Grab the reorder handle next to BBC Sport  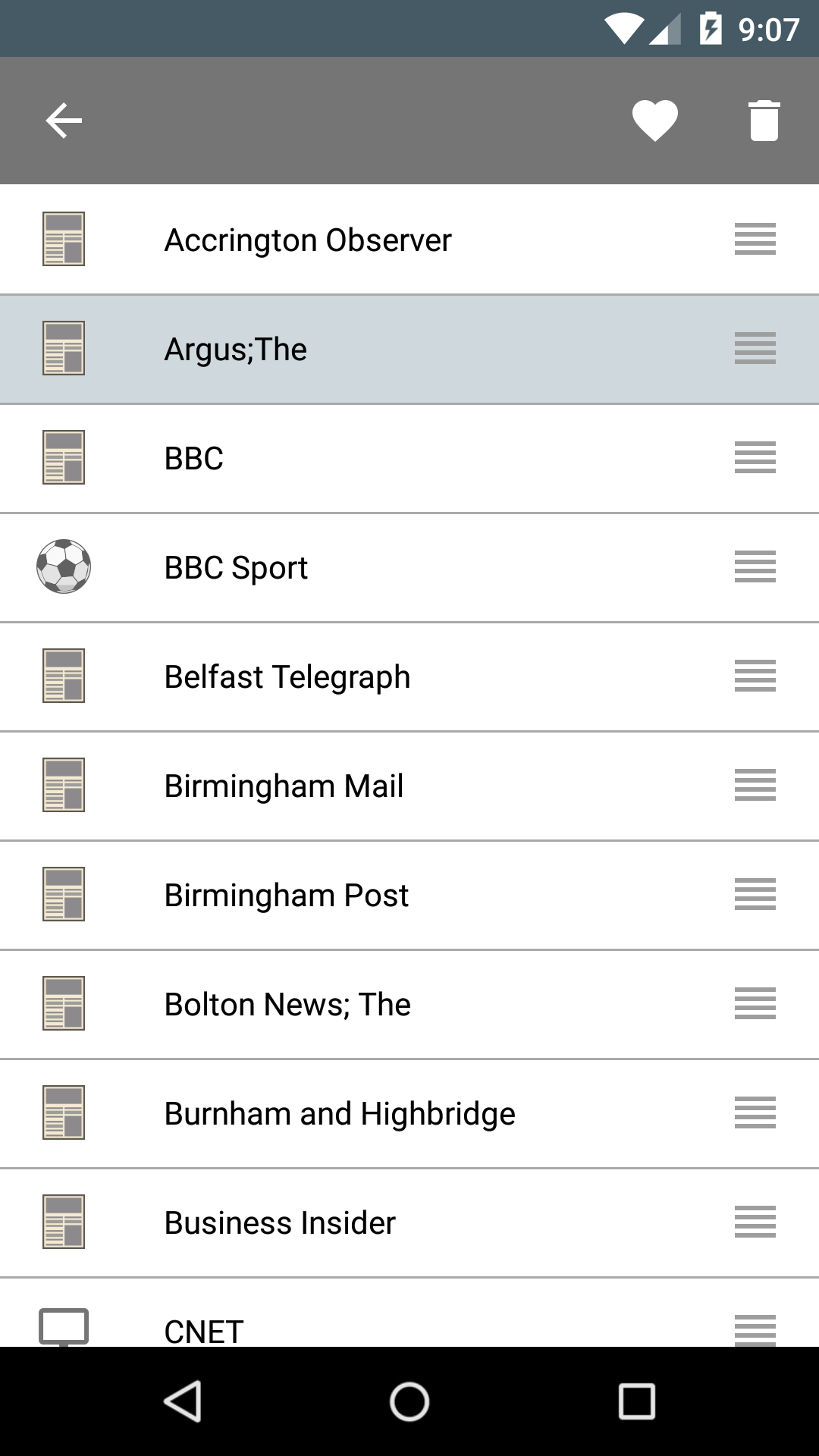pos(755,566)
